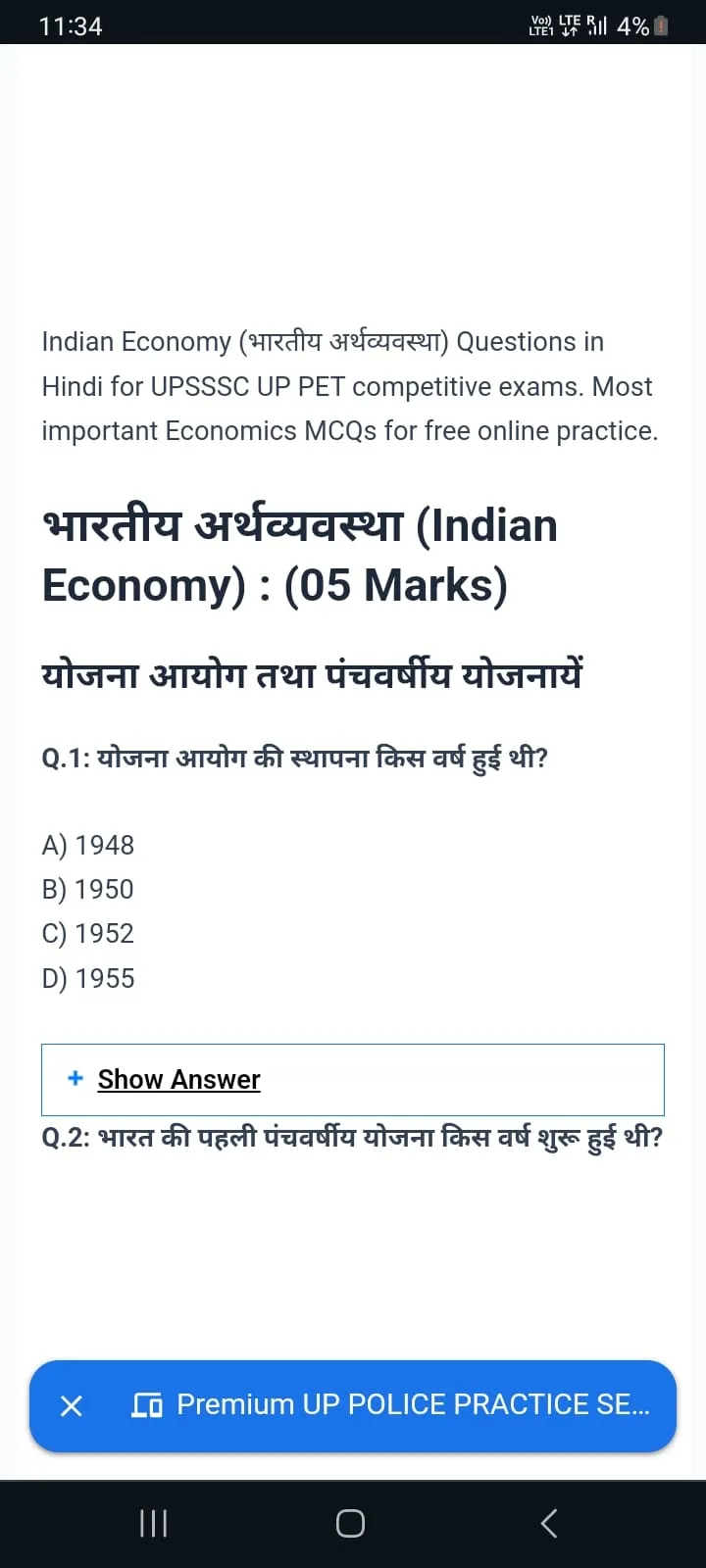706x1568 pixels.
Task: Expand Show Answer for question one
Action: point(177,1079)
